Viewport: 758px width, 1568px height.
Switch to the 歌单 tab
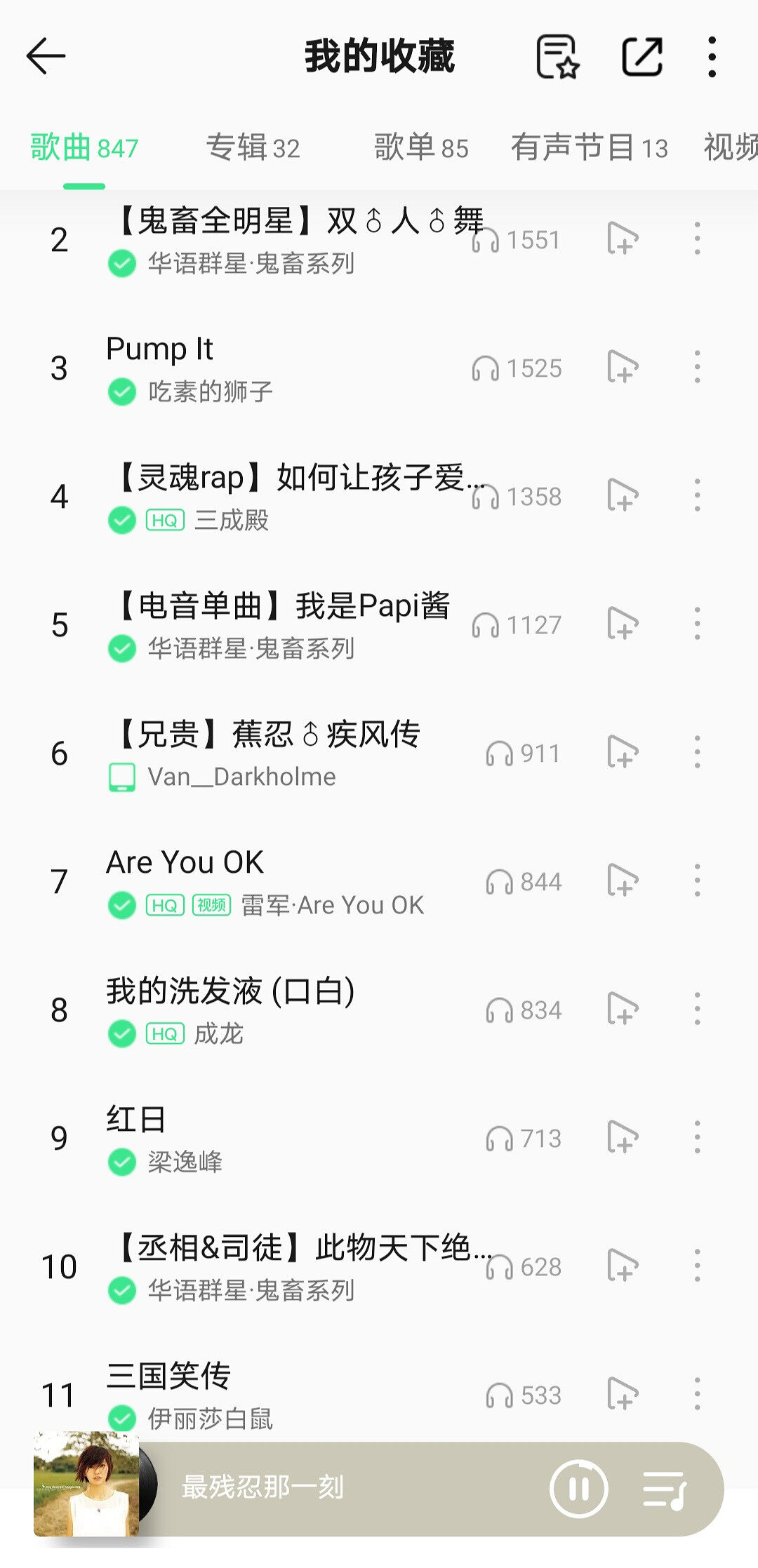(x=420, y=148)
